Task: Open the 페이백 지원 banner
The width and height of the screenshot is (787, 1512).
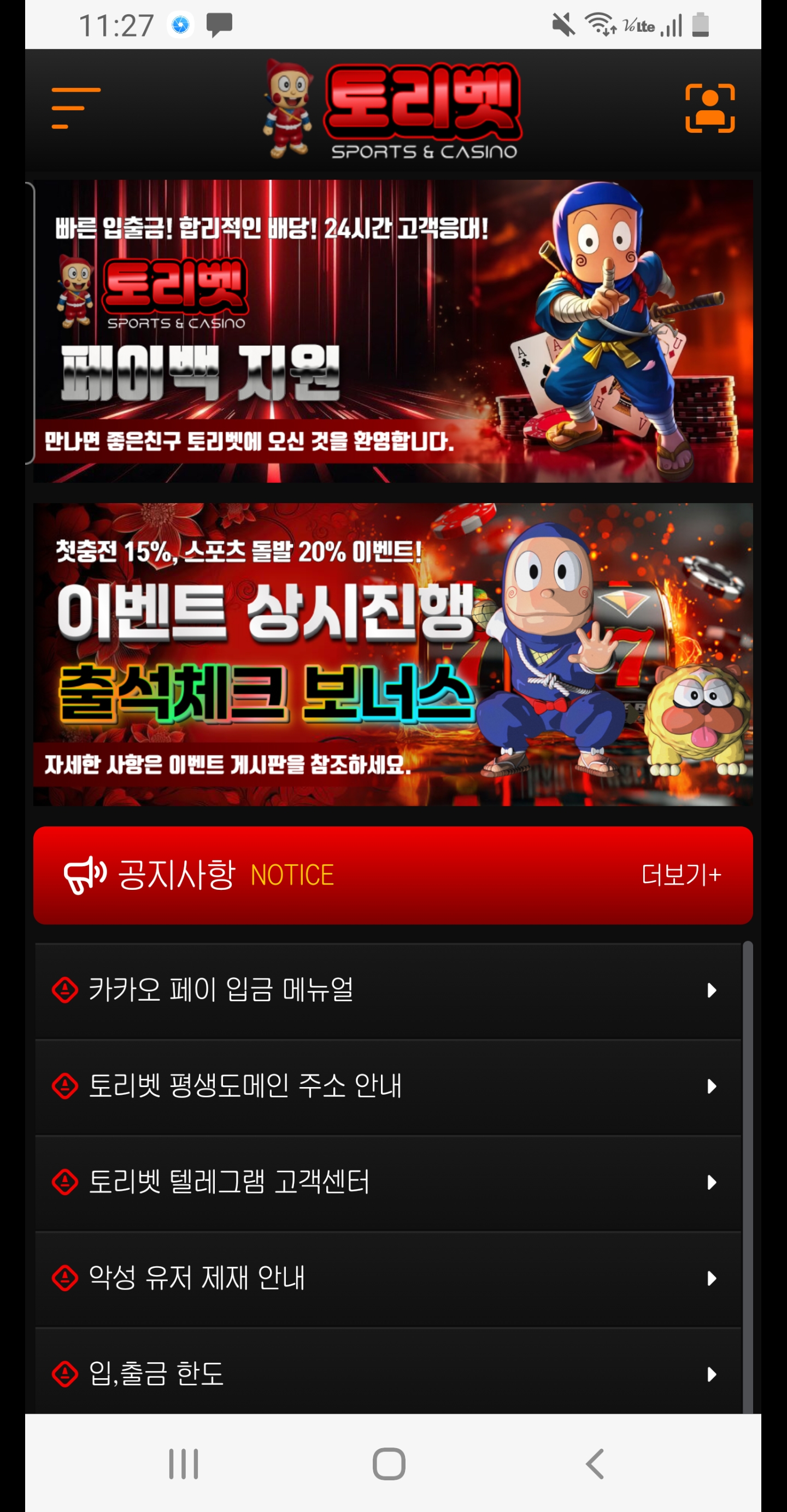Action: coord(392,331)
